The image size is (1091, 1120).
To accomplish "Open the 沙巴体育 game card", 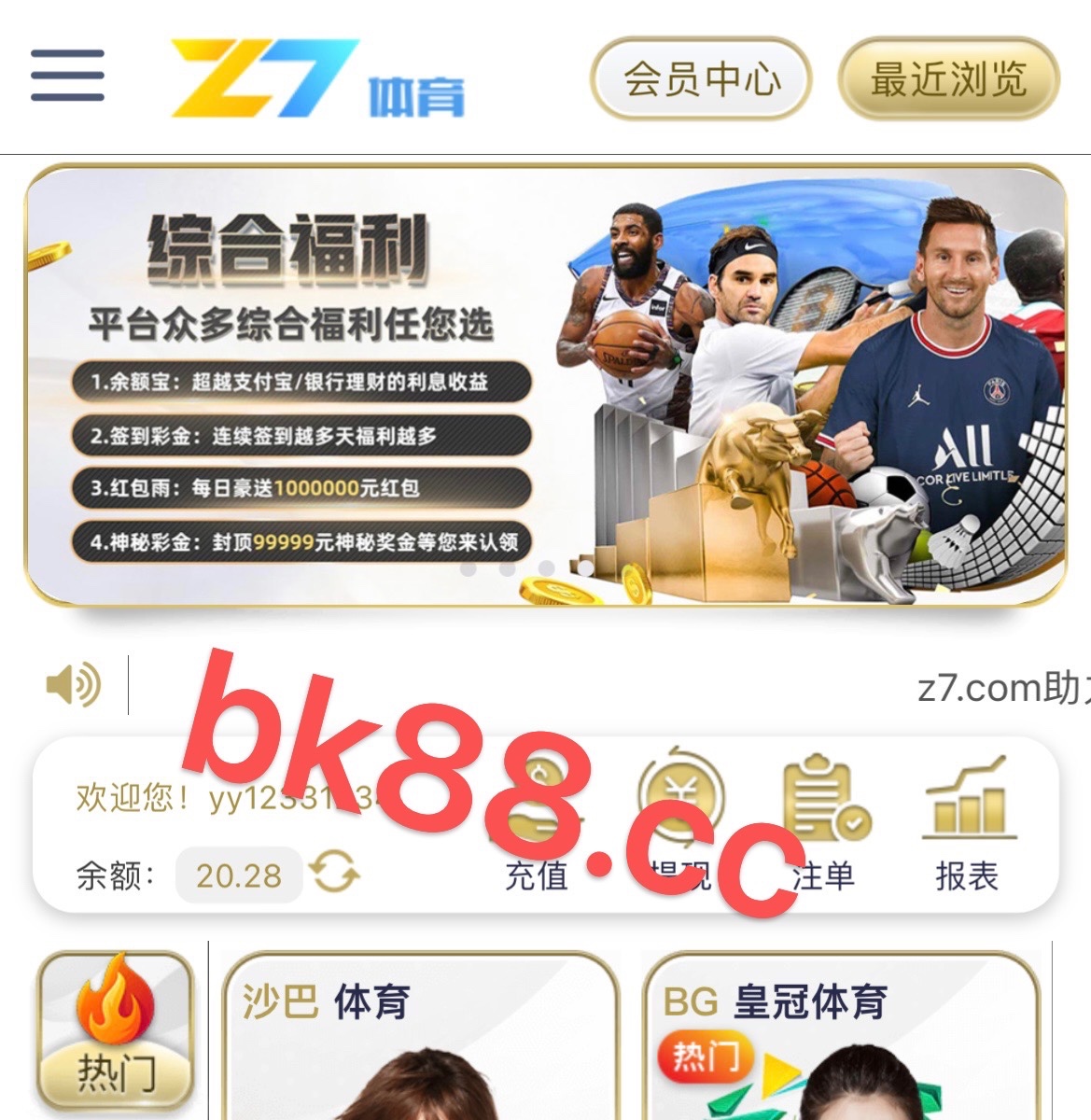I will click(420, 1036).
